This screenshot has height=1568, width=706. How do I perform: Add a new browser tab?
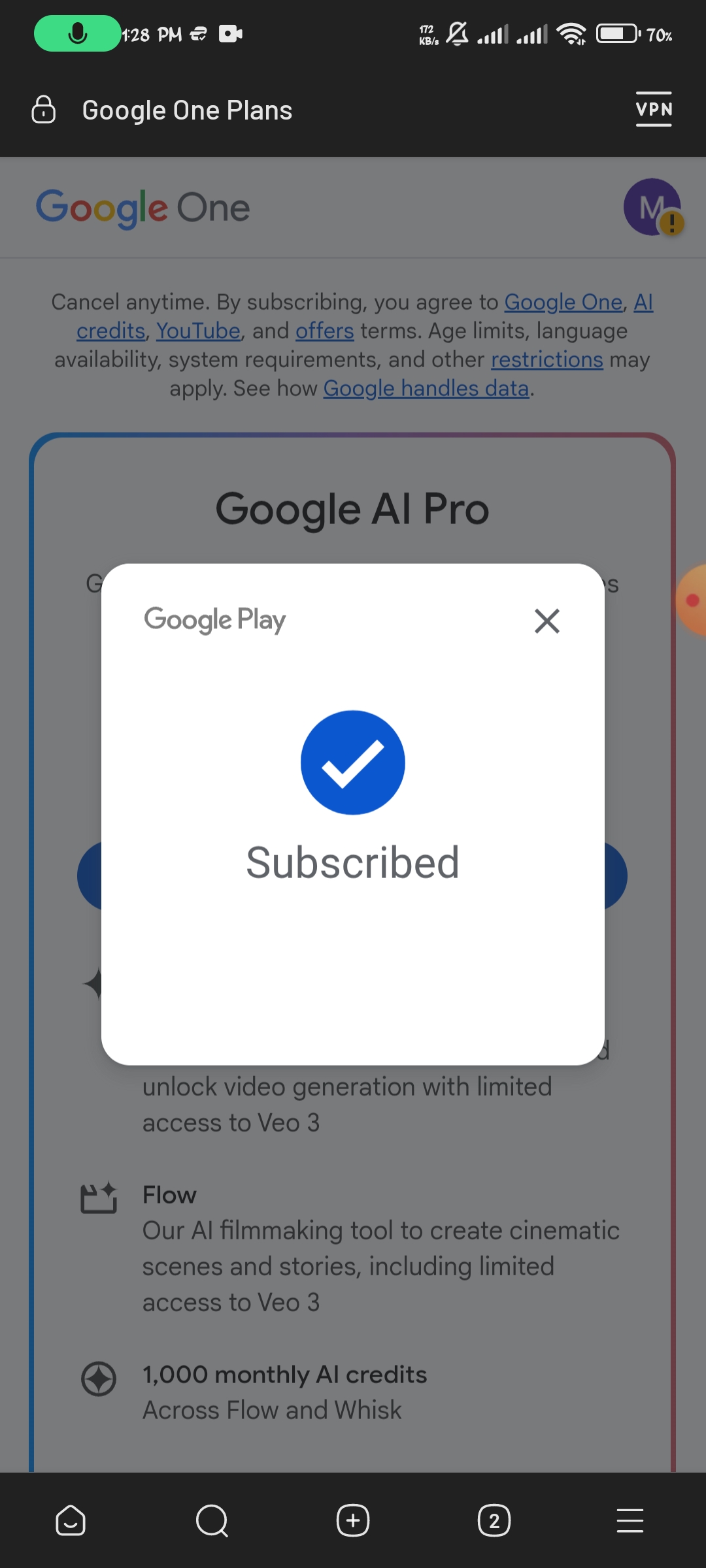click(x=353, y=1520)
